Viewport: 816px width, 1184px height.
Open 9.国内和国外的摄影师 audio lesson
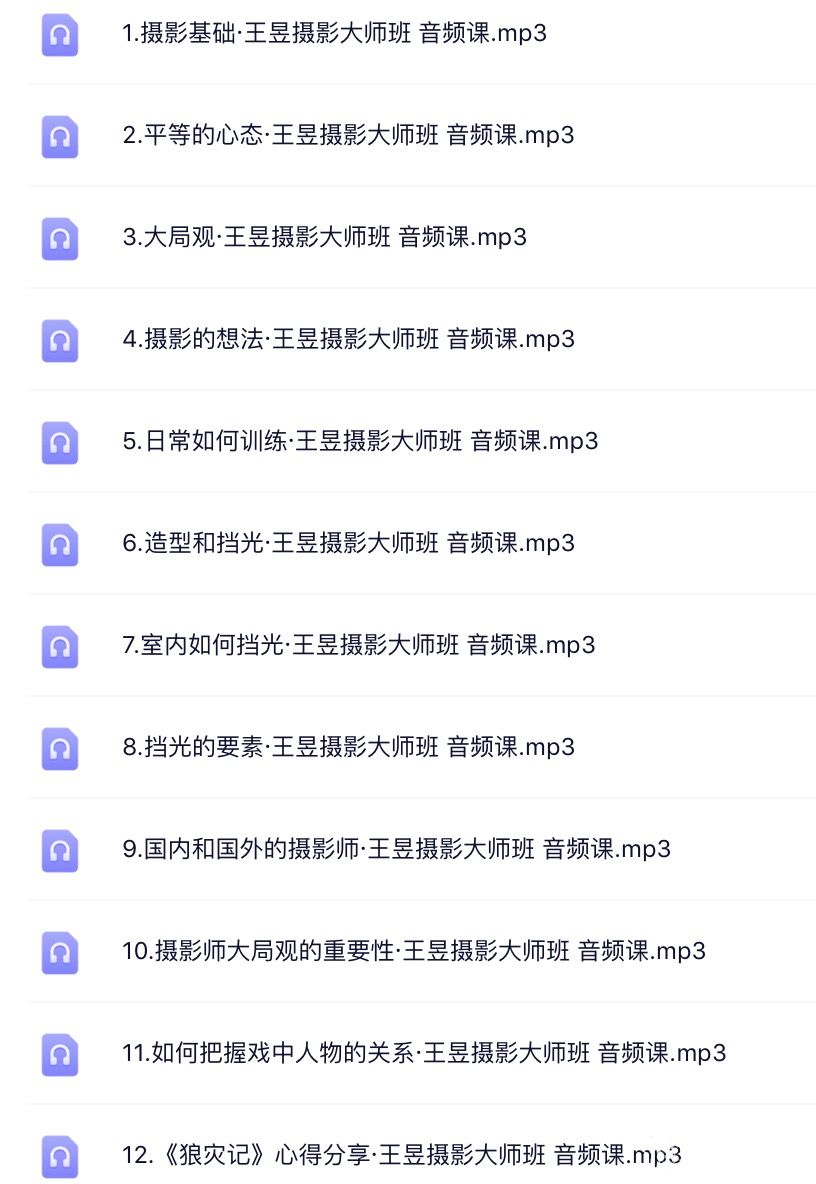pyautogui.click(x=396, y=849)
